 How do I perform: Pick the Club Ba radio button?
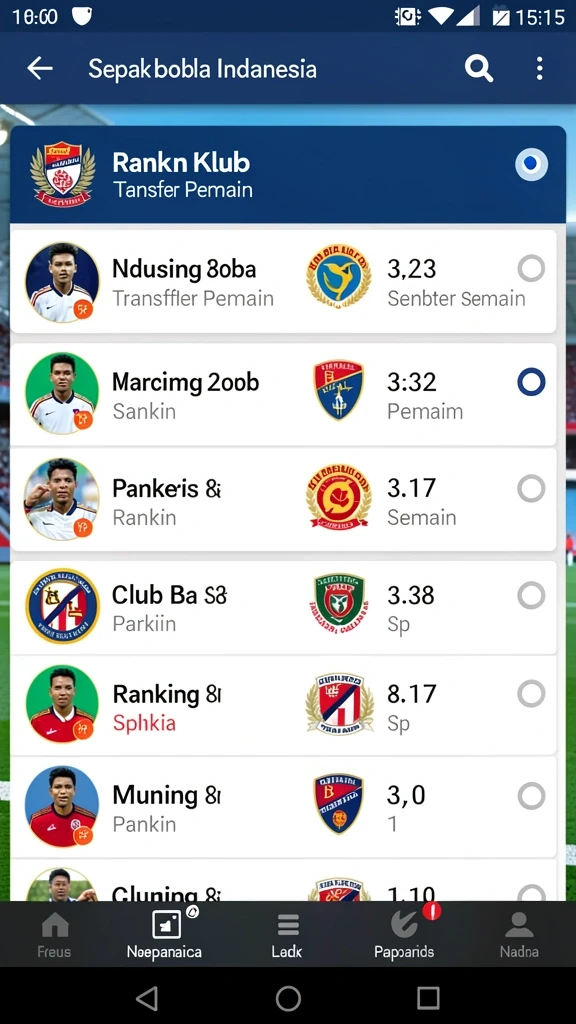click(x=531, y=595)
